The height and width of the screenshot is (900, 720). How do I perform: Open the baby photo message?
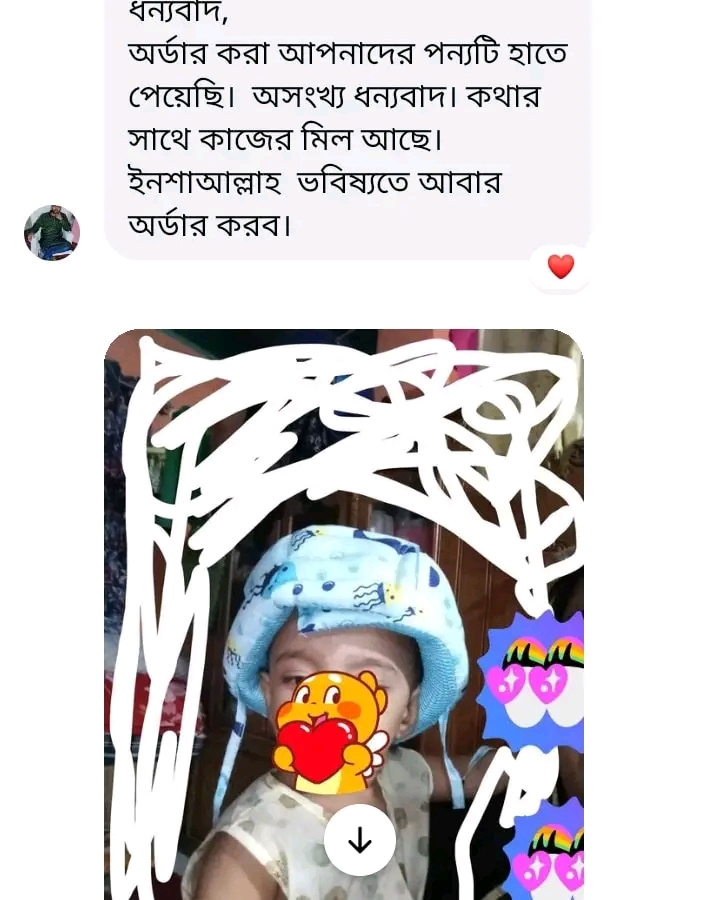[343, 600]
